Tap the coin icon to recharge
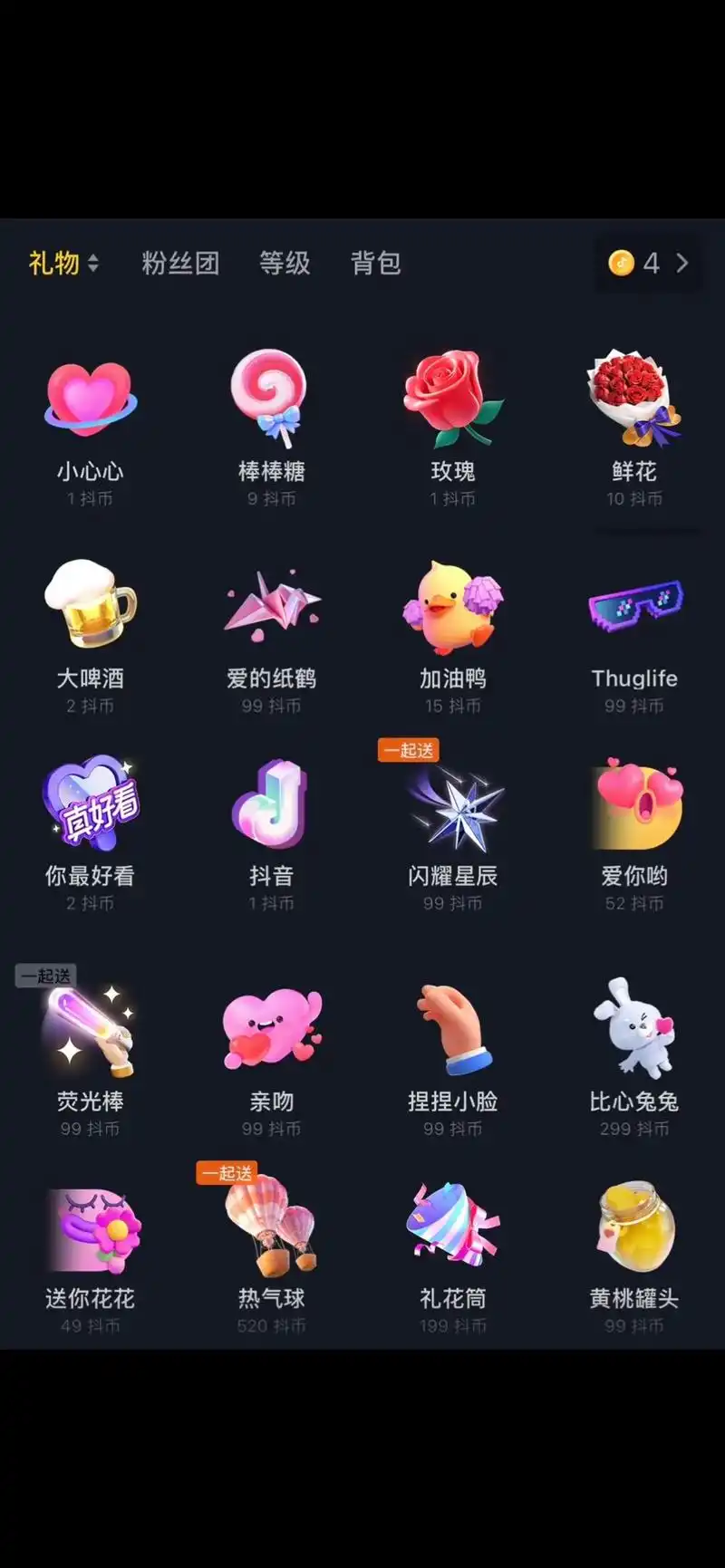The height and width of the screenshot is (1568, 725). (x=621, y=264)
